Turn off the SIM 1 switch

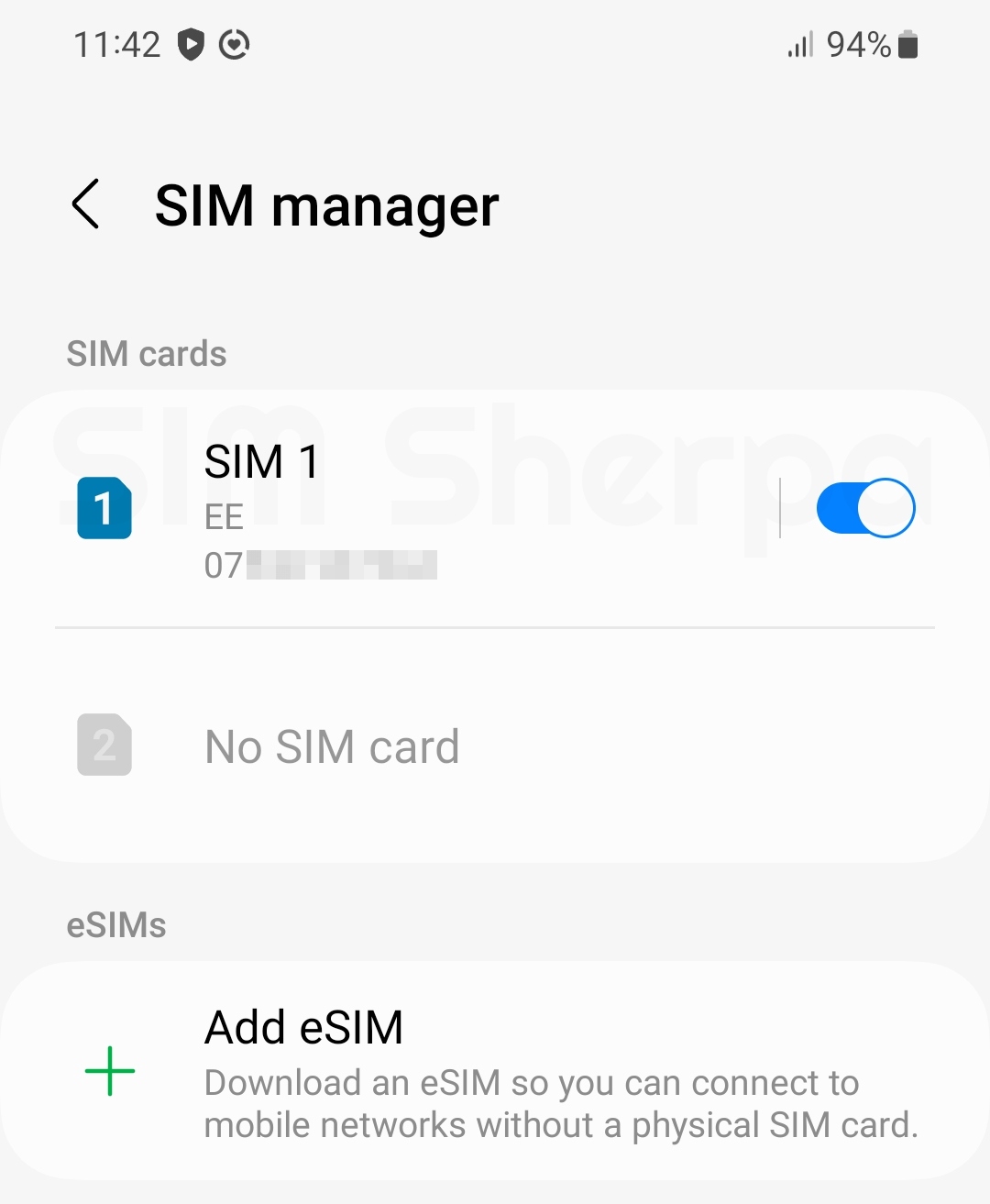[x=865, y=508]
